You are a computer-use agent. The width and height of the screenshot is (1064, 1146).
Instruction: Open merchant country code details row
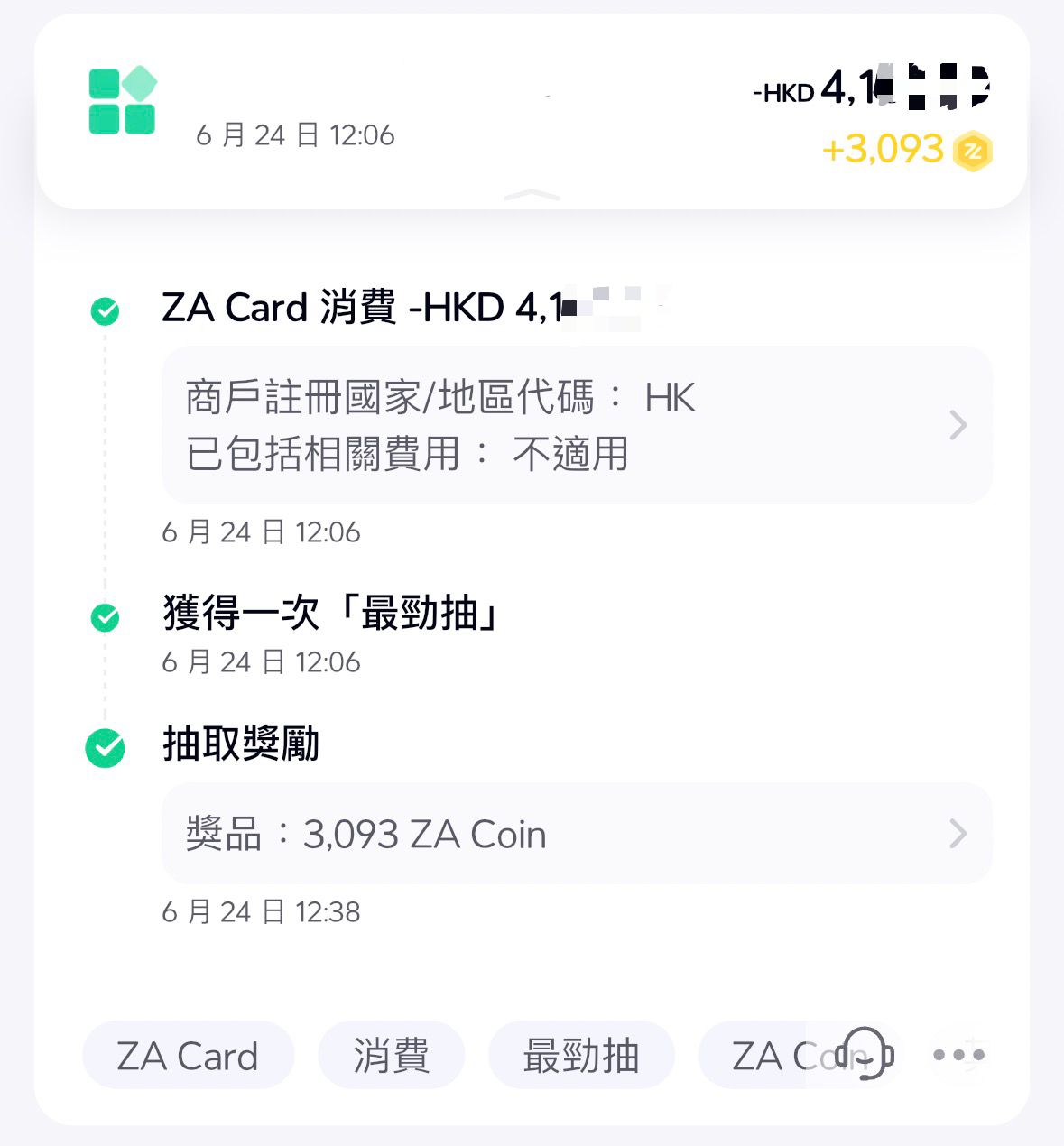[576, 425]
